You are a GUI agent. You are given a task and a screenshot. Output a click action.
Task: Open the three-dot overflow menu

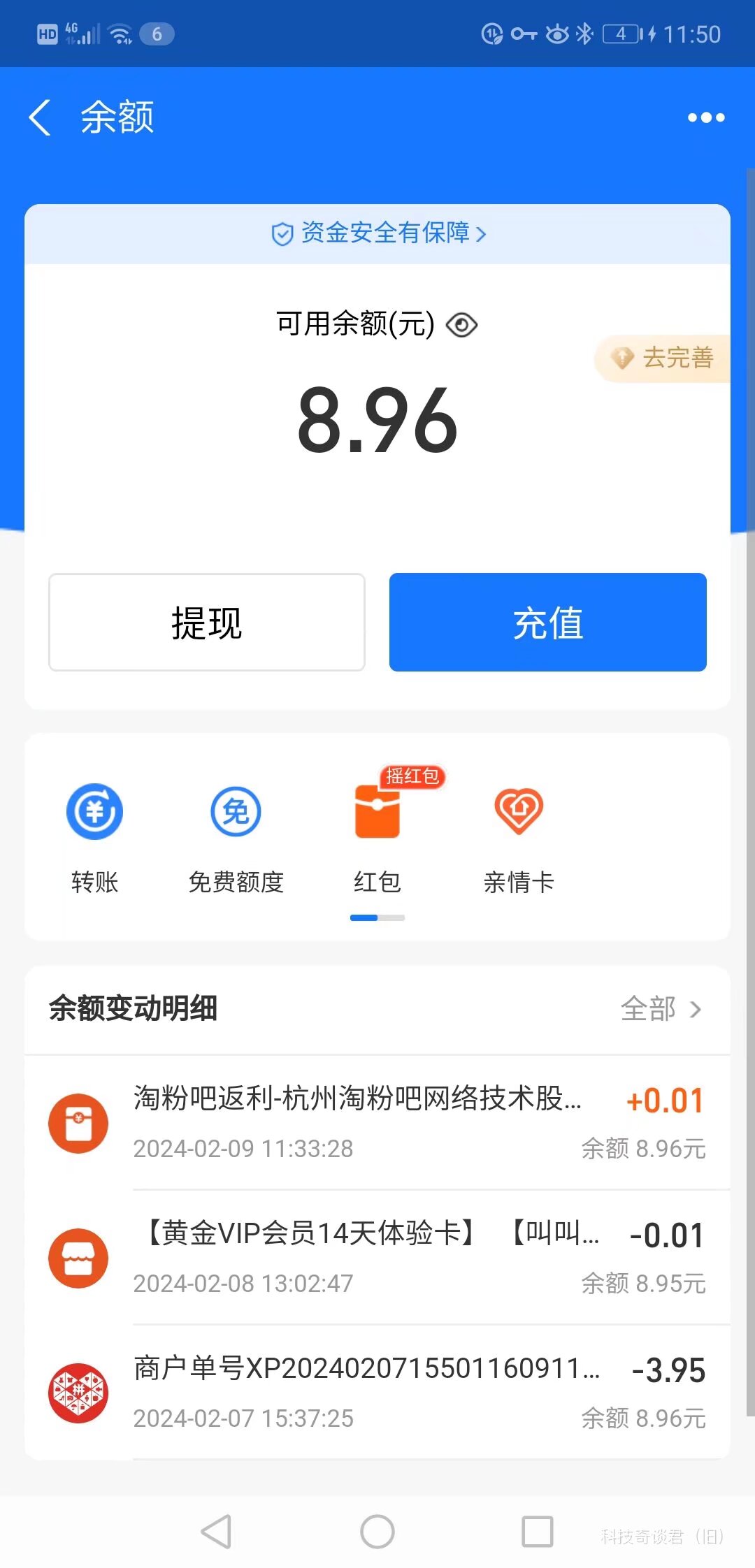[x=705, y=117]
